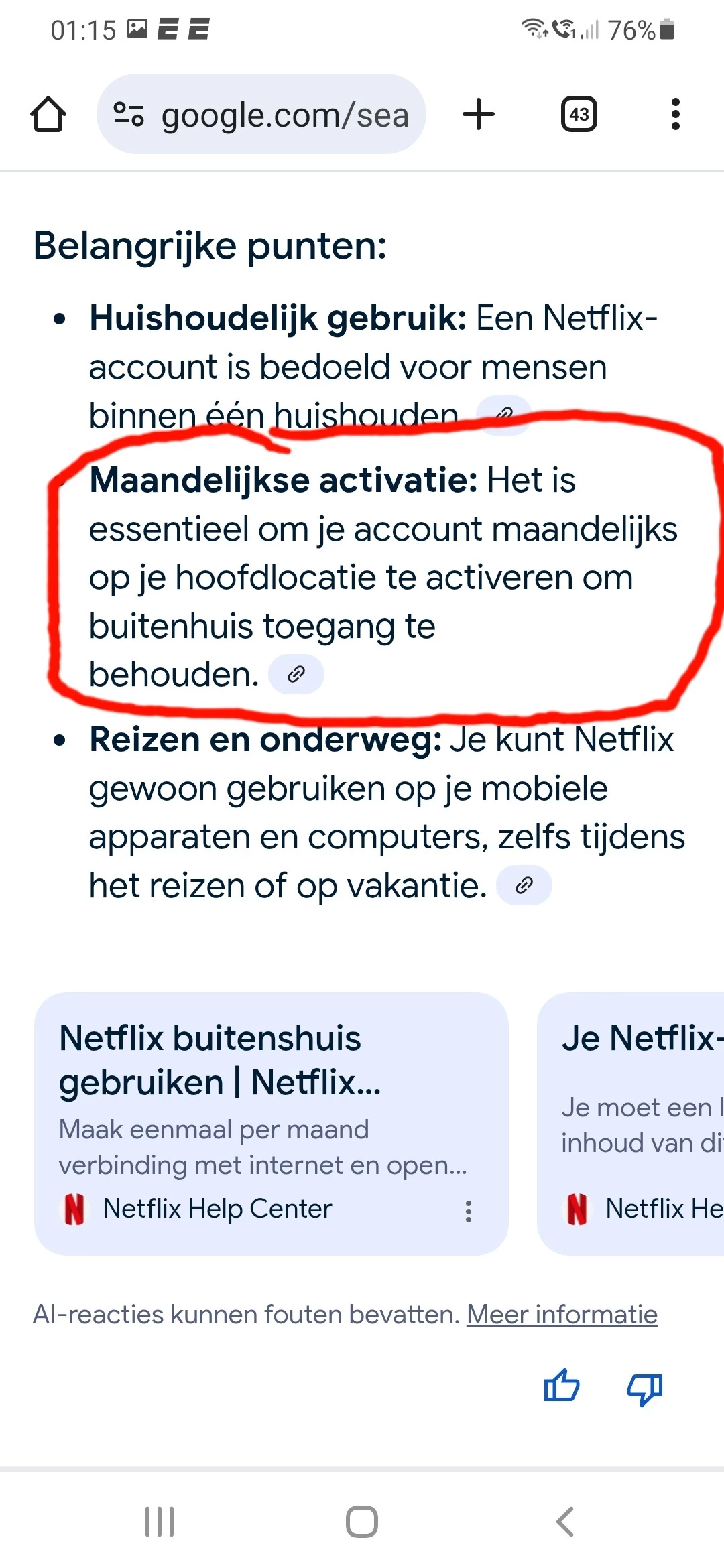This screenshot has height=1568, width=724.
Task: Open the browser overflow menu
Action: pyautogui.click(x=675, y=114)
